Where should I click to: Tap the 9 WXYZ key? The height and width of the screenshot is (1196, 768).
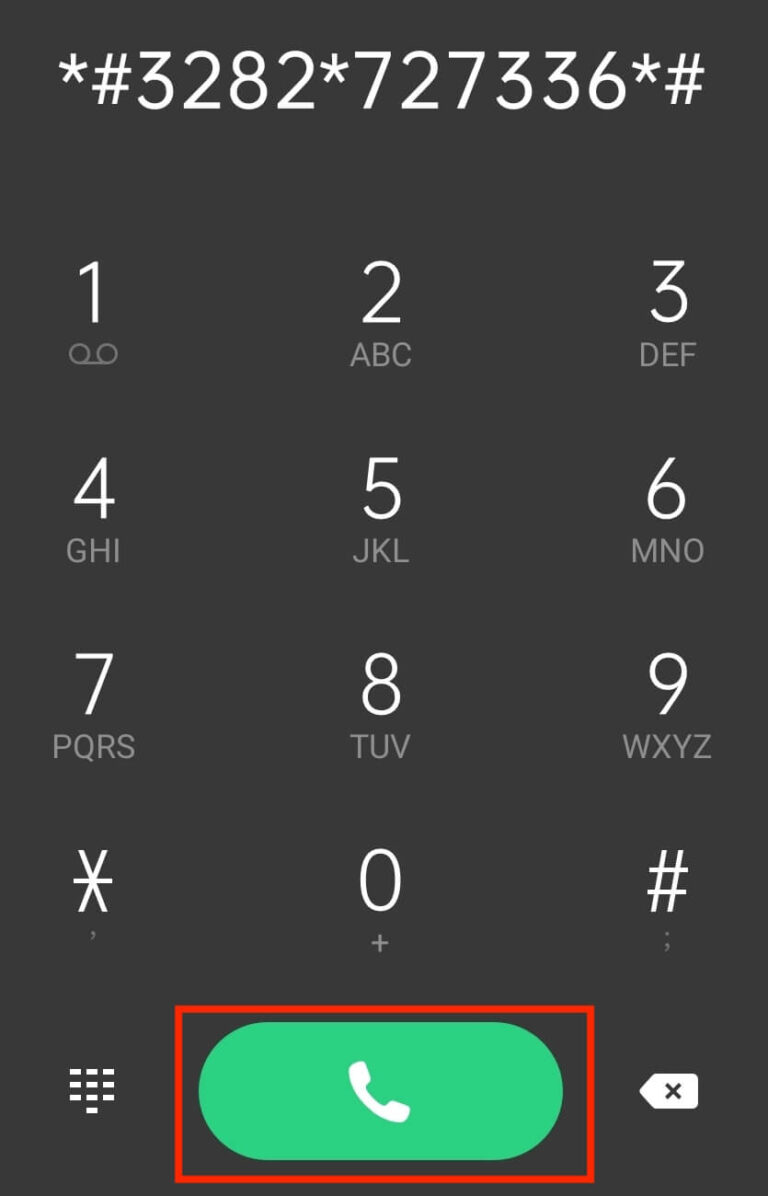[667, 686]
